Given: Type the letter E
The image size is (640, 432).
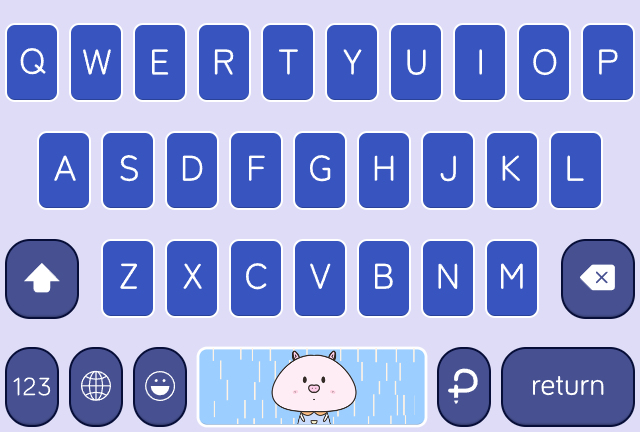Looking at the screenshot, I should 160,63.
